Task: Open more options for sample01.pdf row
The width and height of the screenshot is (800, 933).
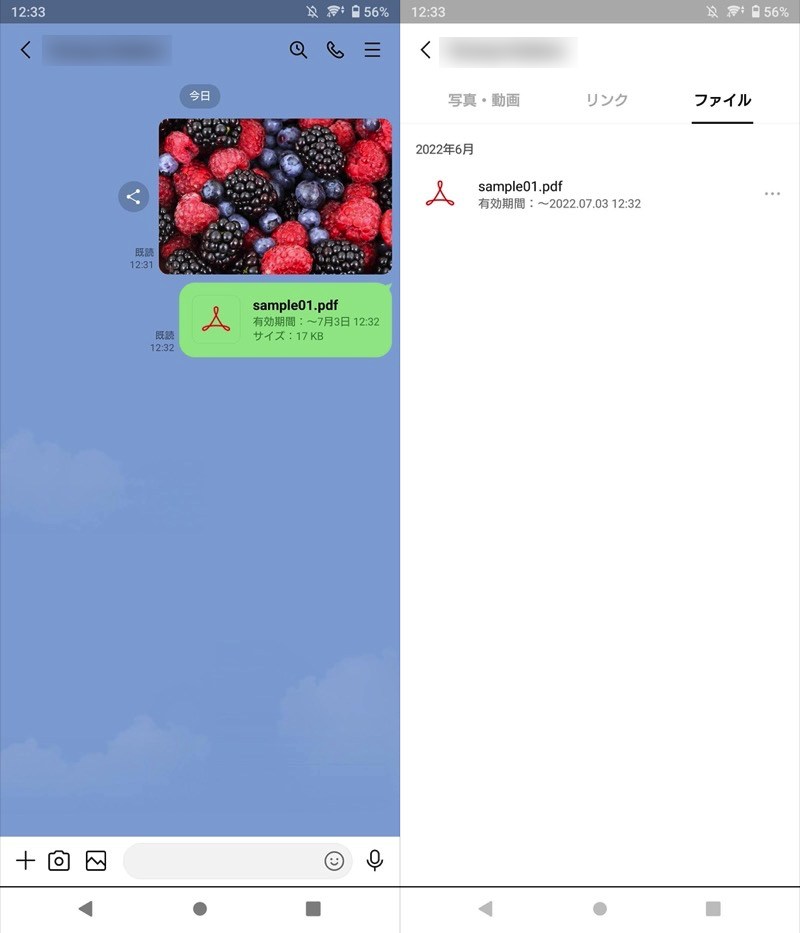Action: point(772,194)
